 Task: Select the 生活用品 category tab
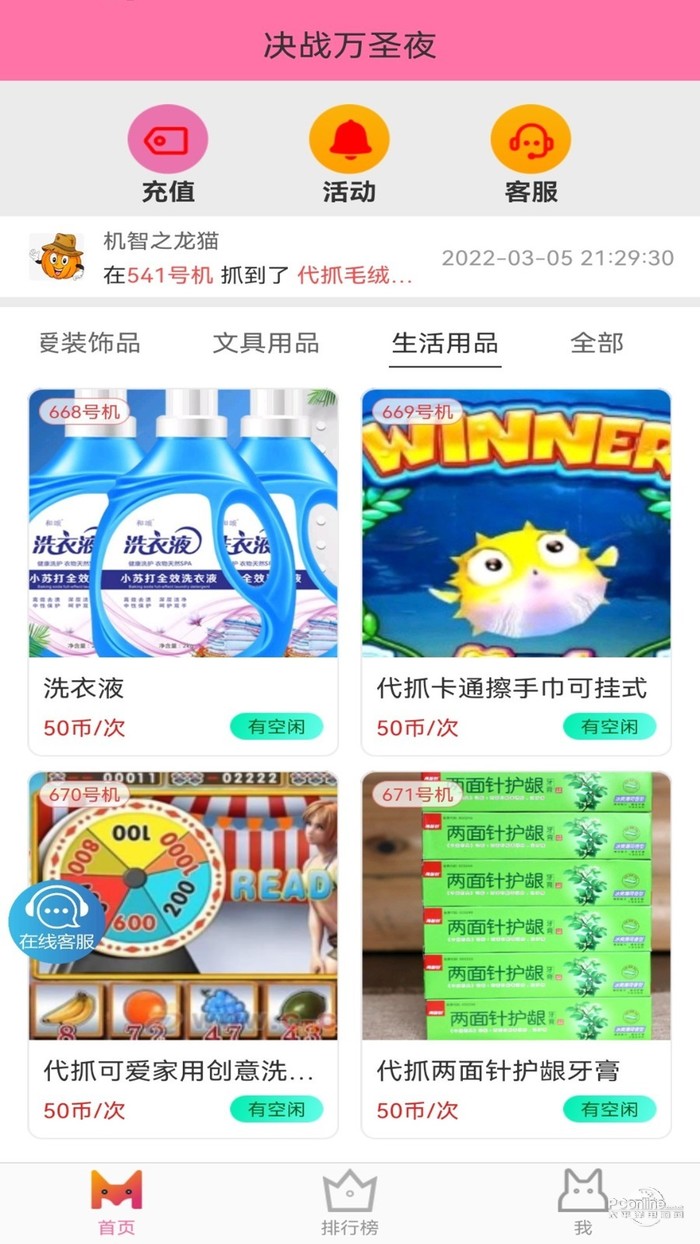(445, 343)
